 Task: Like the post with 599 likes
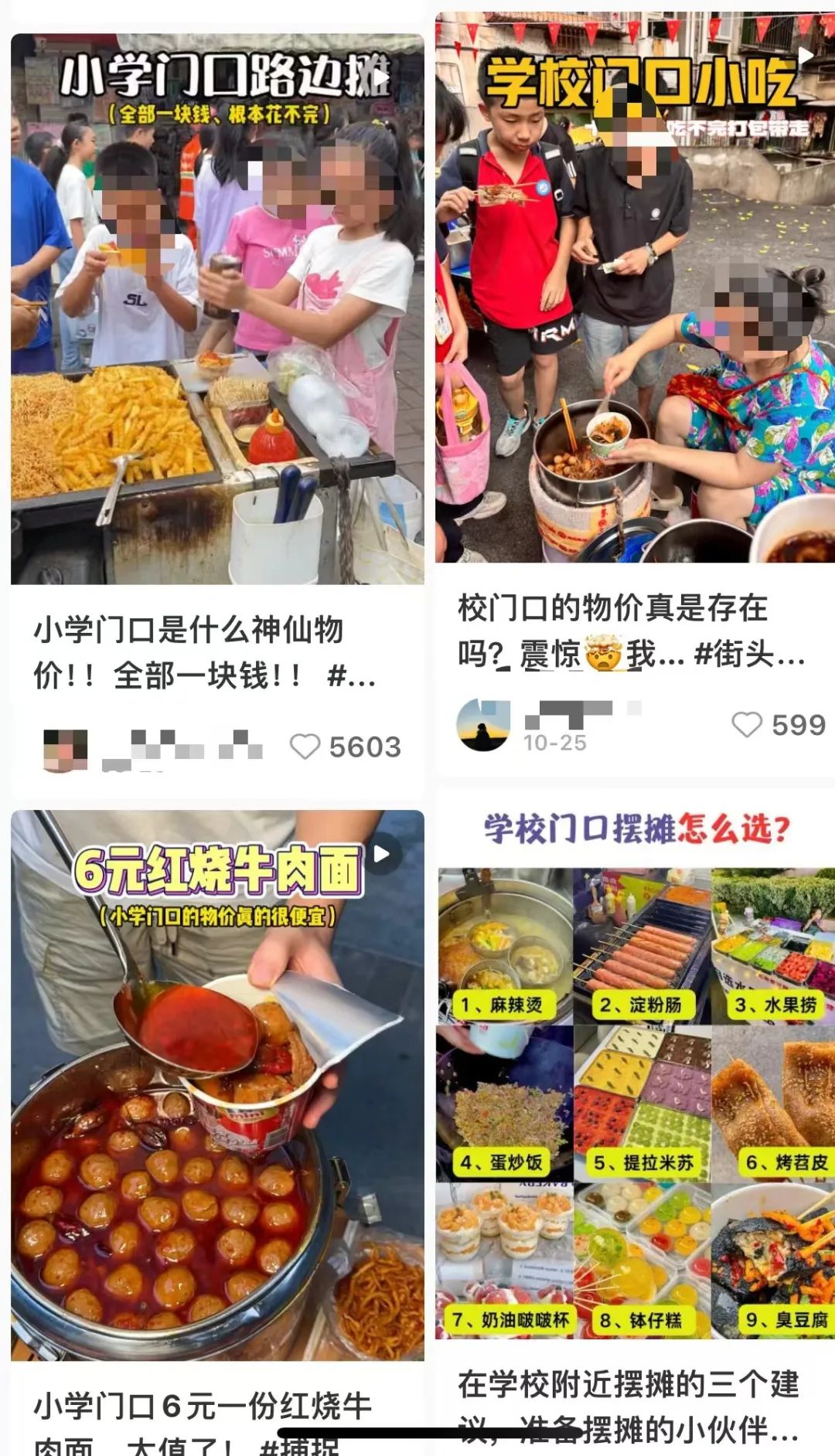pyautogui.click(x=746, y=724)
